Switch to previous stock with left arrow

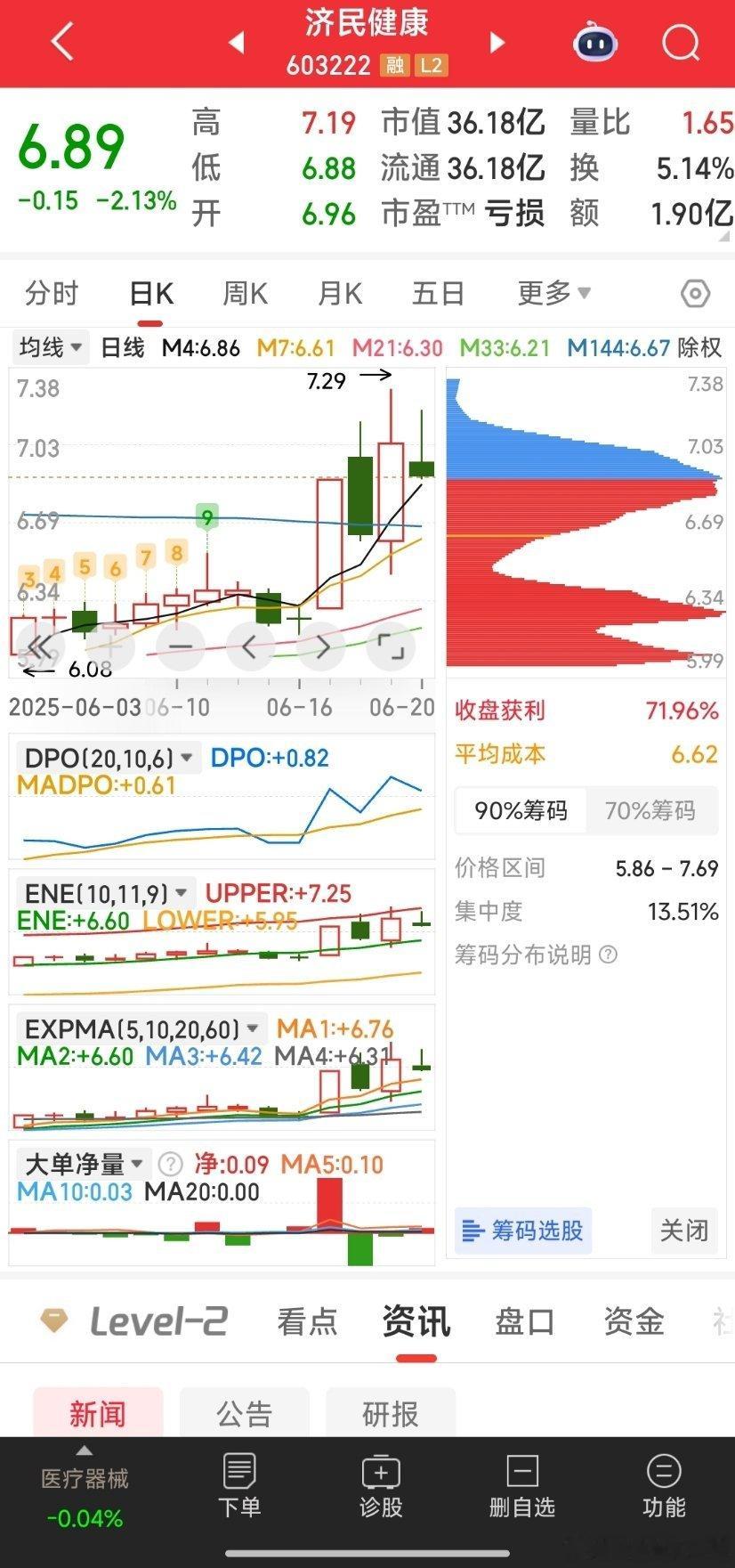[236, 42]
